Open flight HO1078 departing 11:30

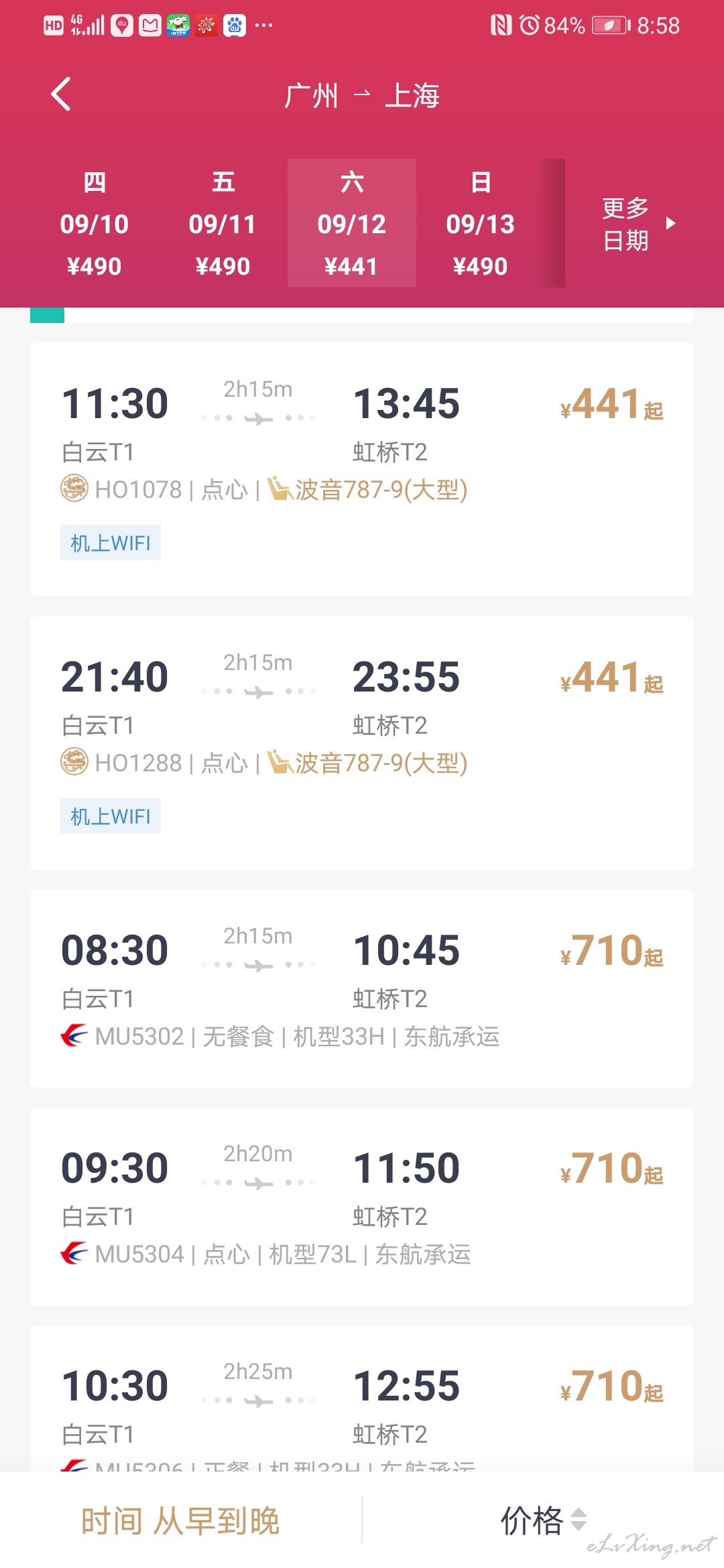pos(362,470)
